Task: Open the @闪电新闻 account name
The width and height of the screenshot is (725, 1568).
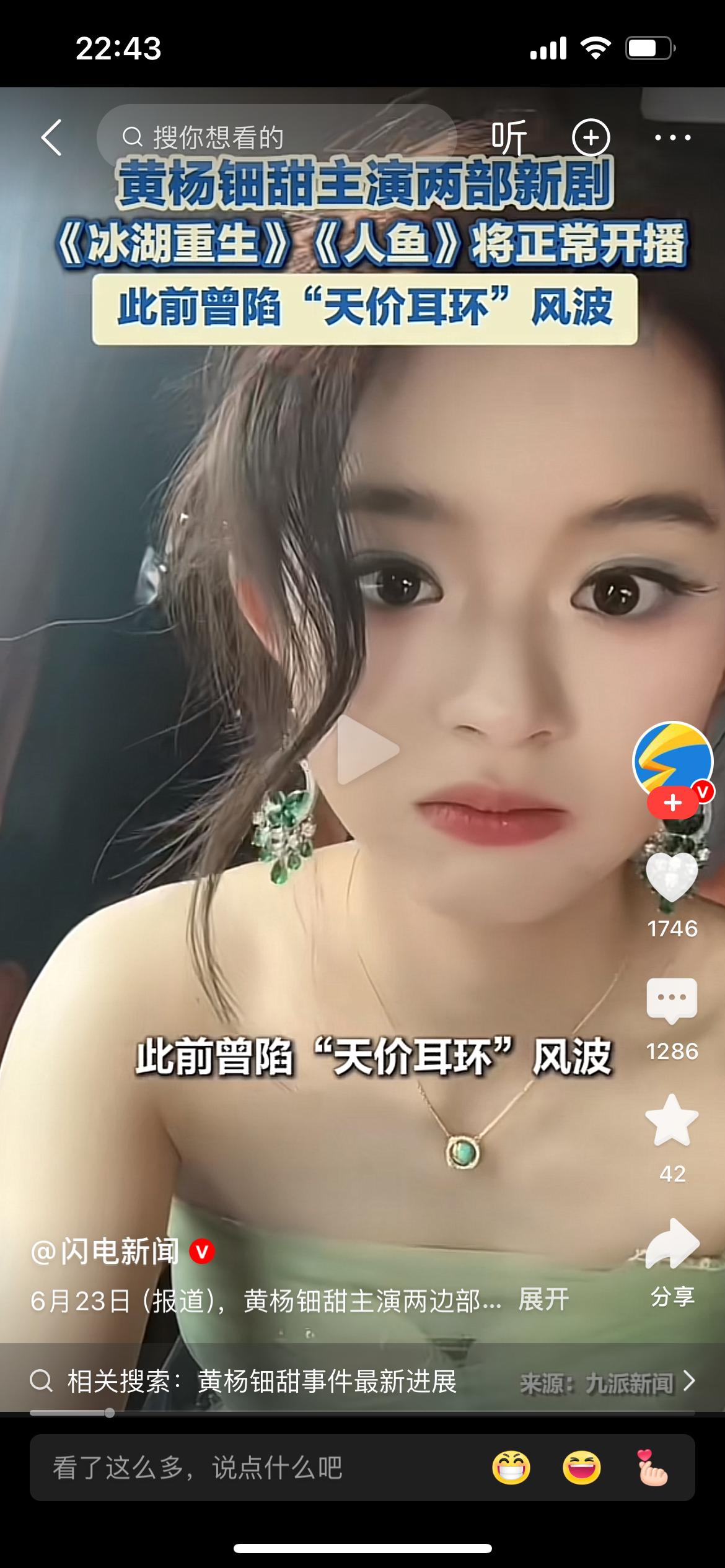Action: pyautogui.click(x=105, y=1252)
